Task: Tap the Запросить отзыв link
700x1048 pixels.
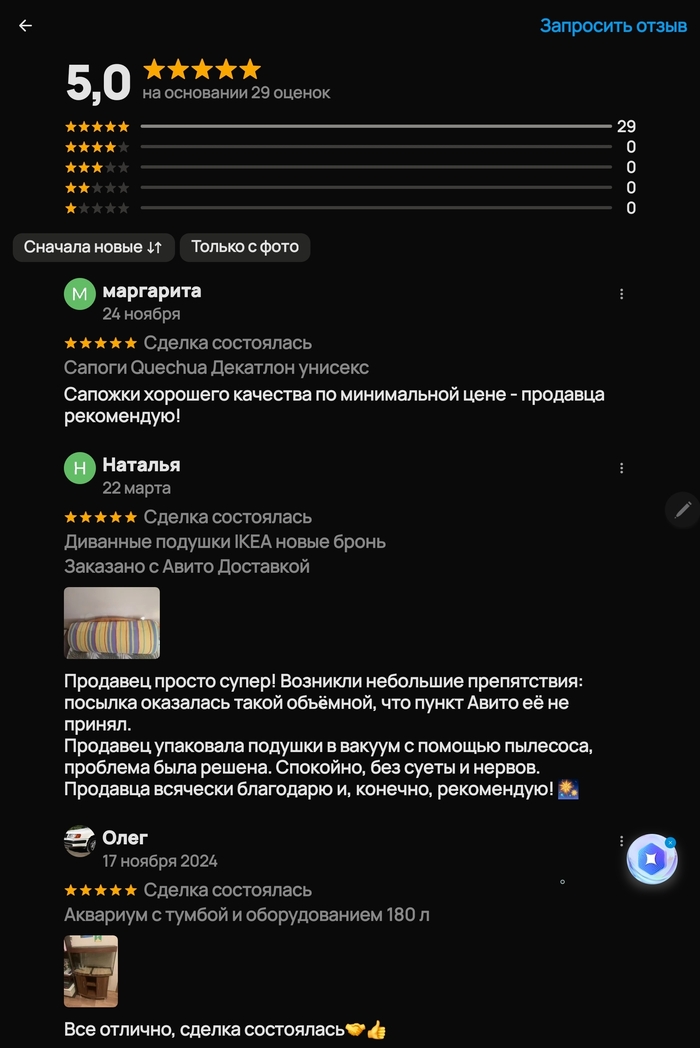Action: 613,26
